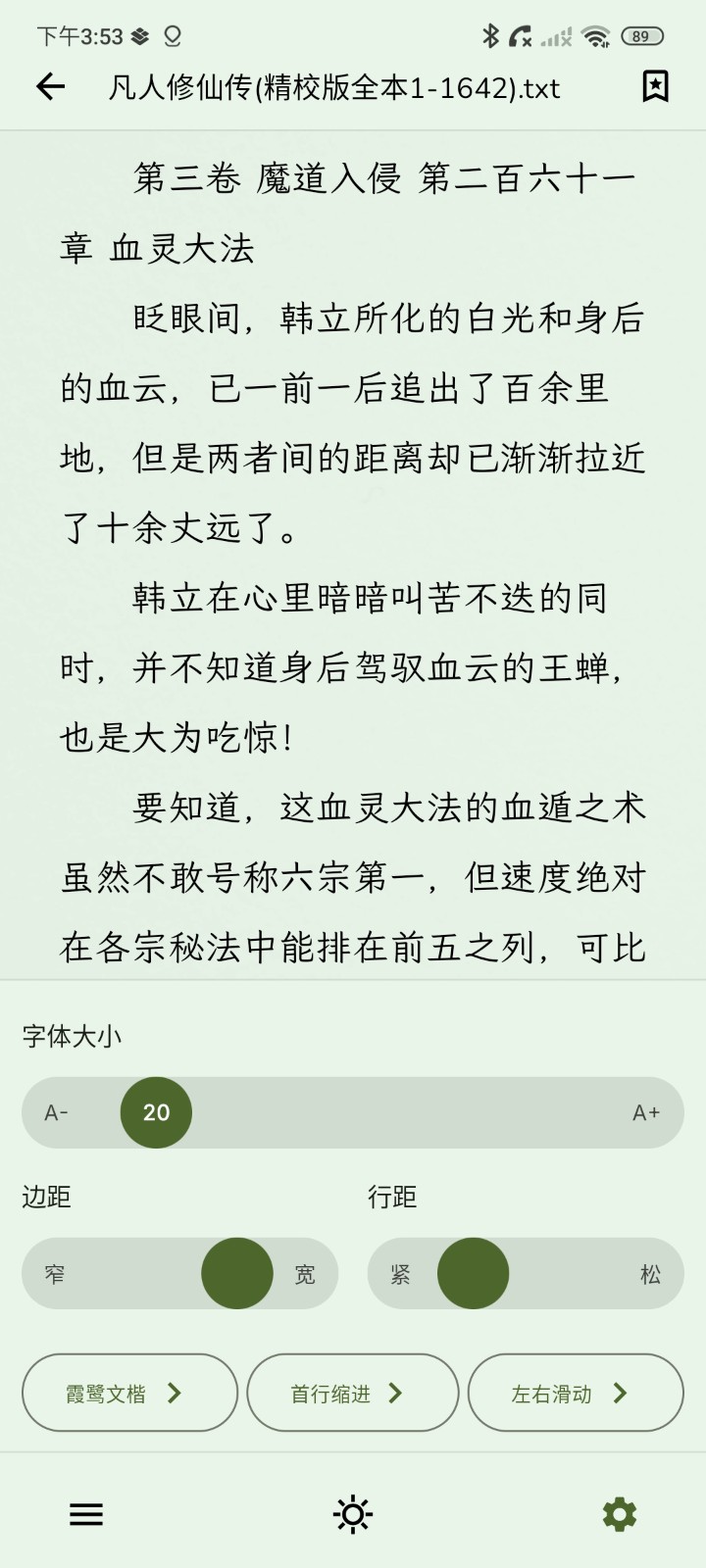Decrease font size with A-
This screenshot has width=706, height=1568.
click(57, 1112)
